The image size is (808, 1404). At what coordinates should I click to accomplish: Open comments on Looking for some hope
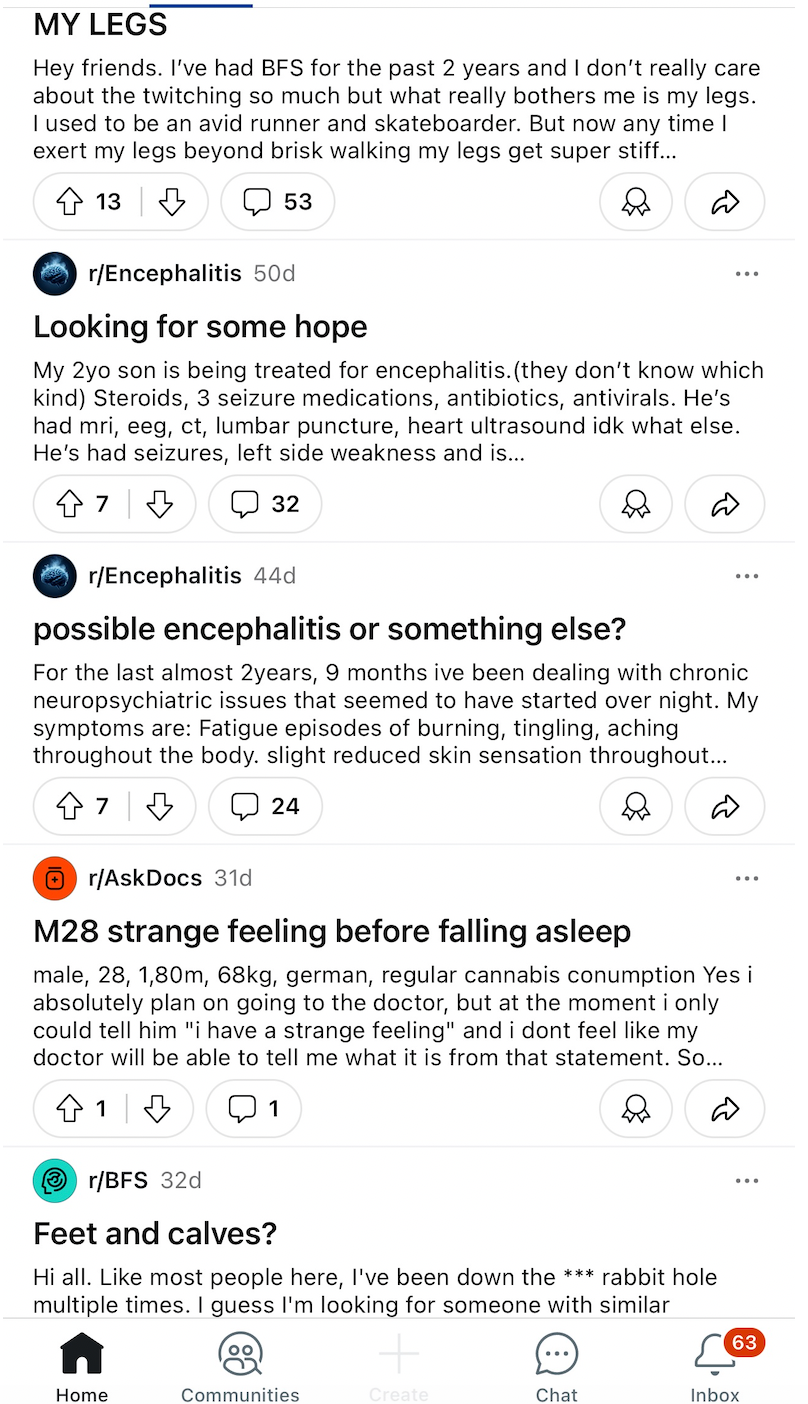point(265,504)
